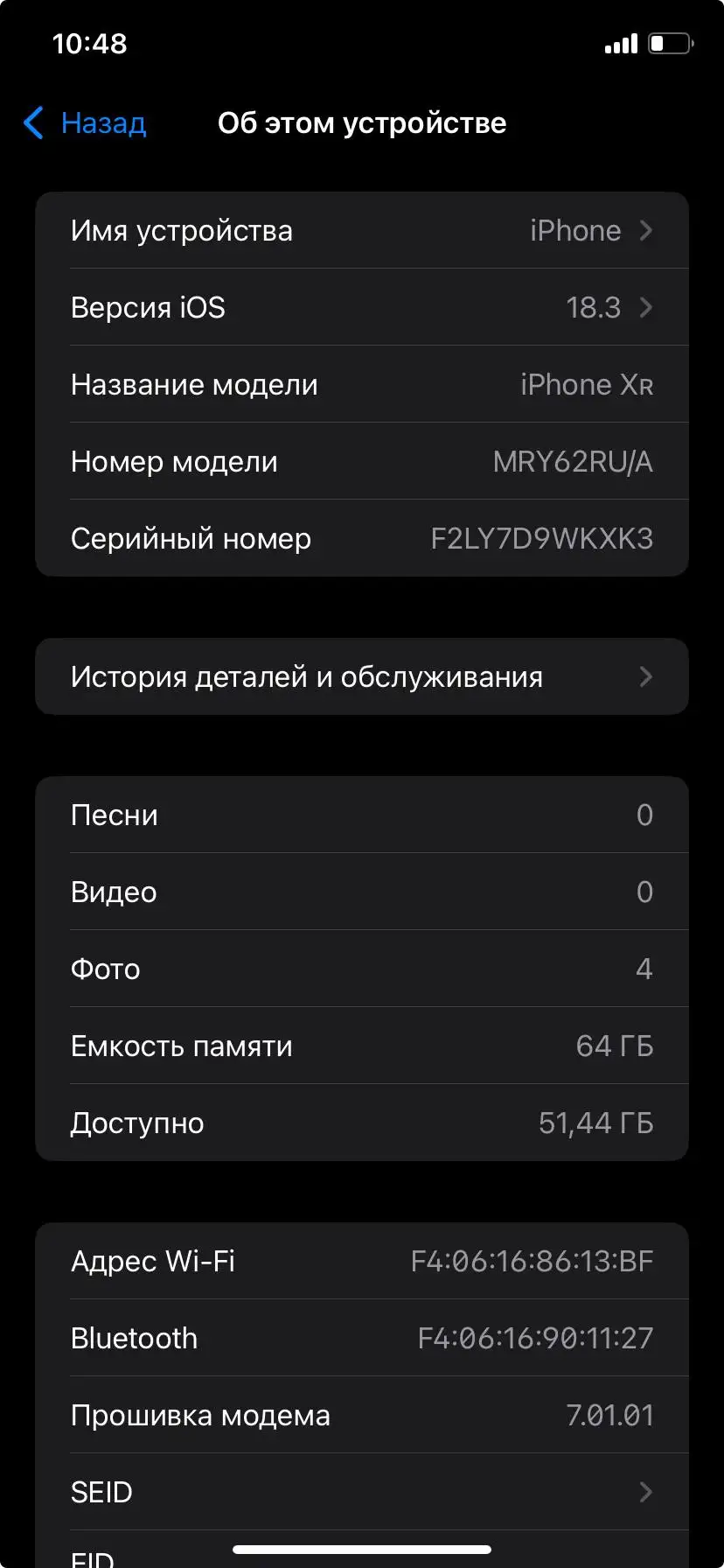Image resolution: width=724 pixels, height=1568 pixels.
Task: Expand iOS version 18.3 details
Action: click(x=362, y=307)
